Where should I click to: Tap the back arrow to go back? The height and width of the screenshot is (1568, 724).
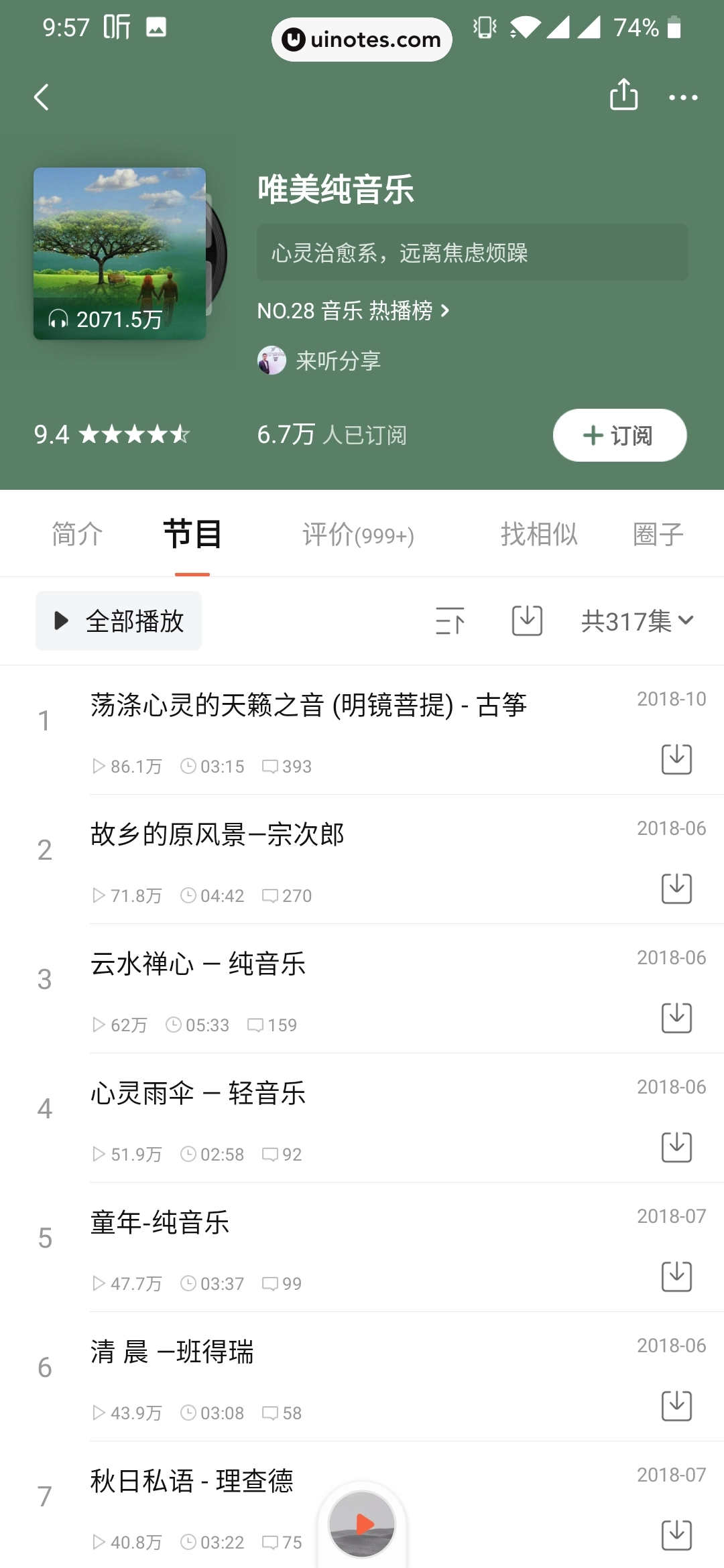point(42,96)
